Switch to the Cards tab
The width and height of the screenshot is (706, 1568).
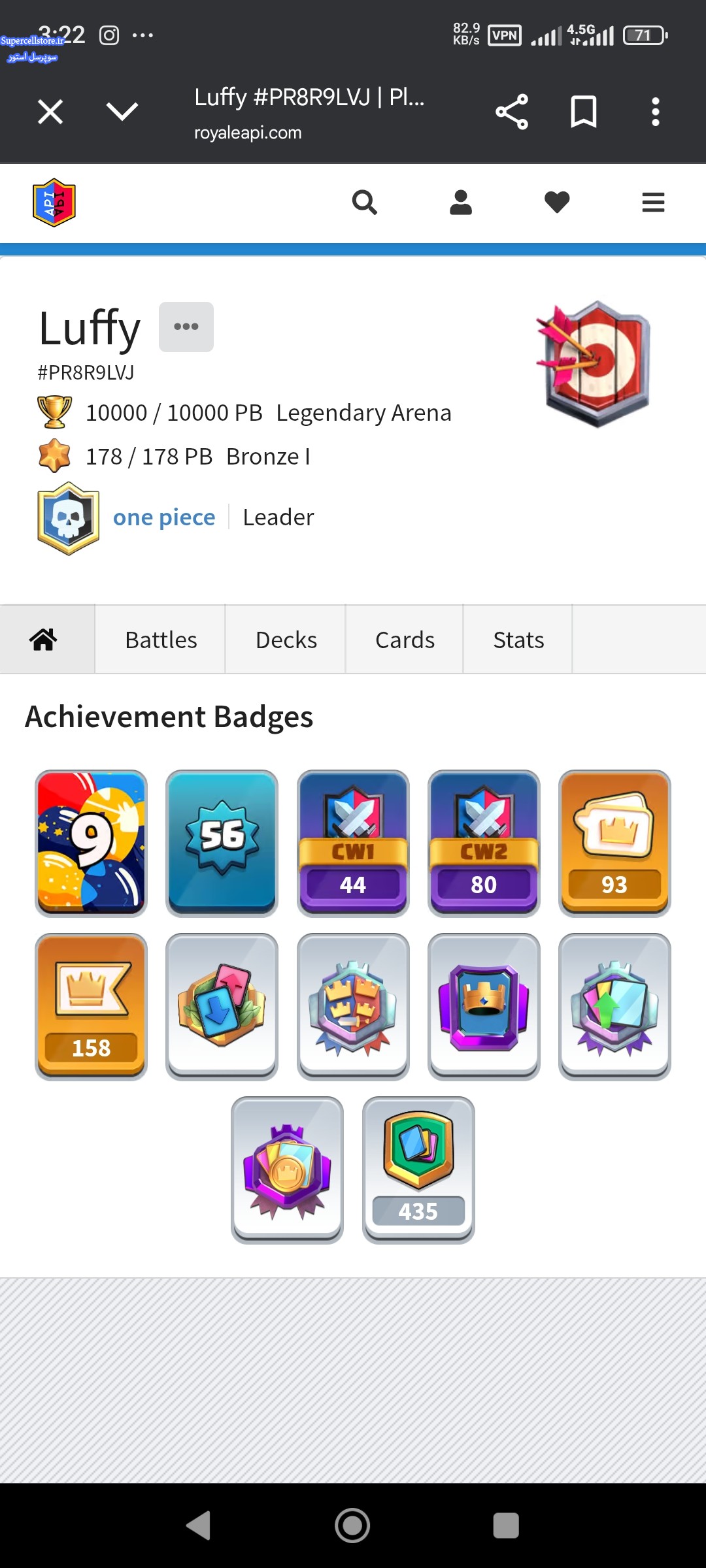[405, 640]
